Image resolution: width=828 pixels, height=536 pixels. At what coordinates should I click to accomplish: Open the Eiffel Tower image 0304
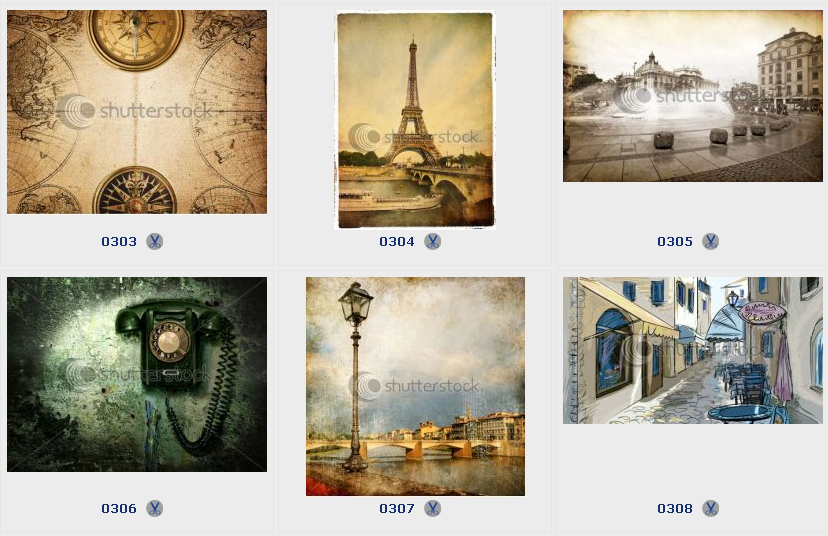coord(415,120)
